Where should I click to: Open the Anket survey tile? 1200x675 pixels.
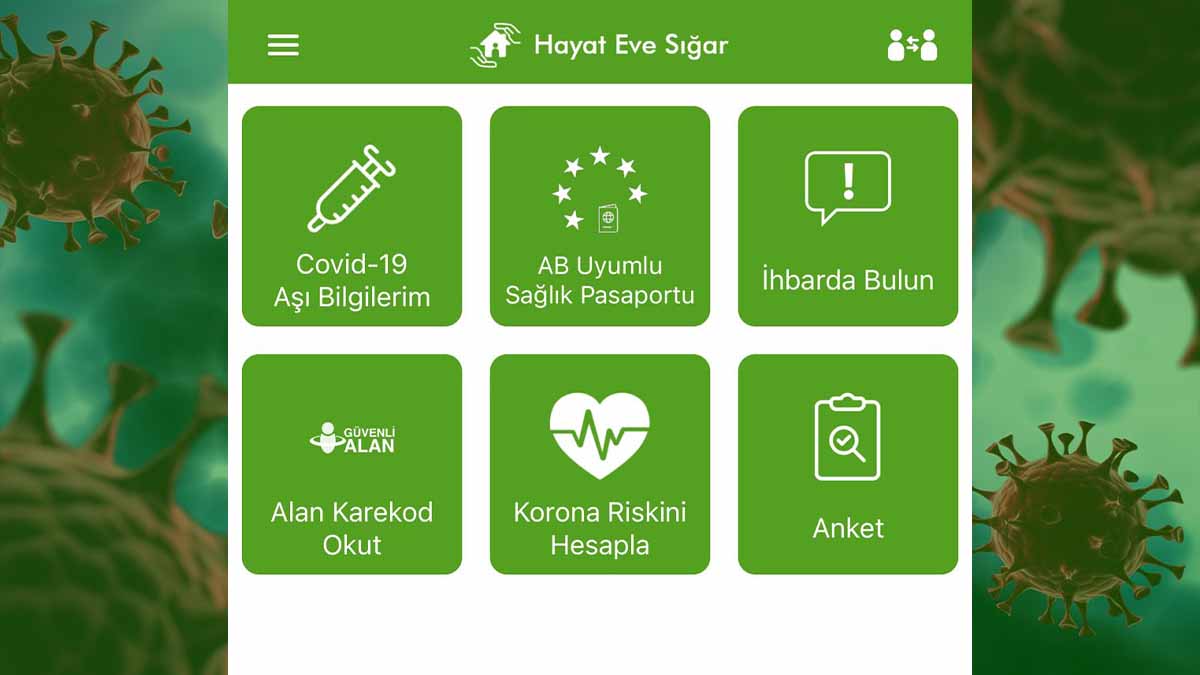click(x=848, y=464)
